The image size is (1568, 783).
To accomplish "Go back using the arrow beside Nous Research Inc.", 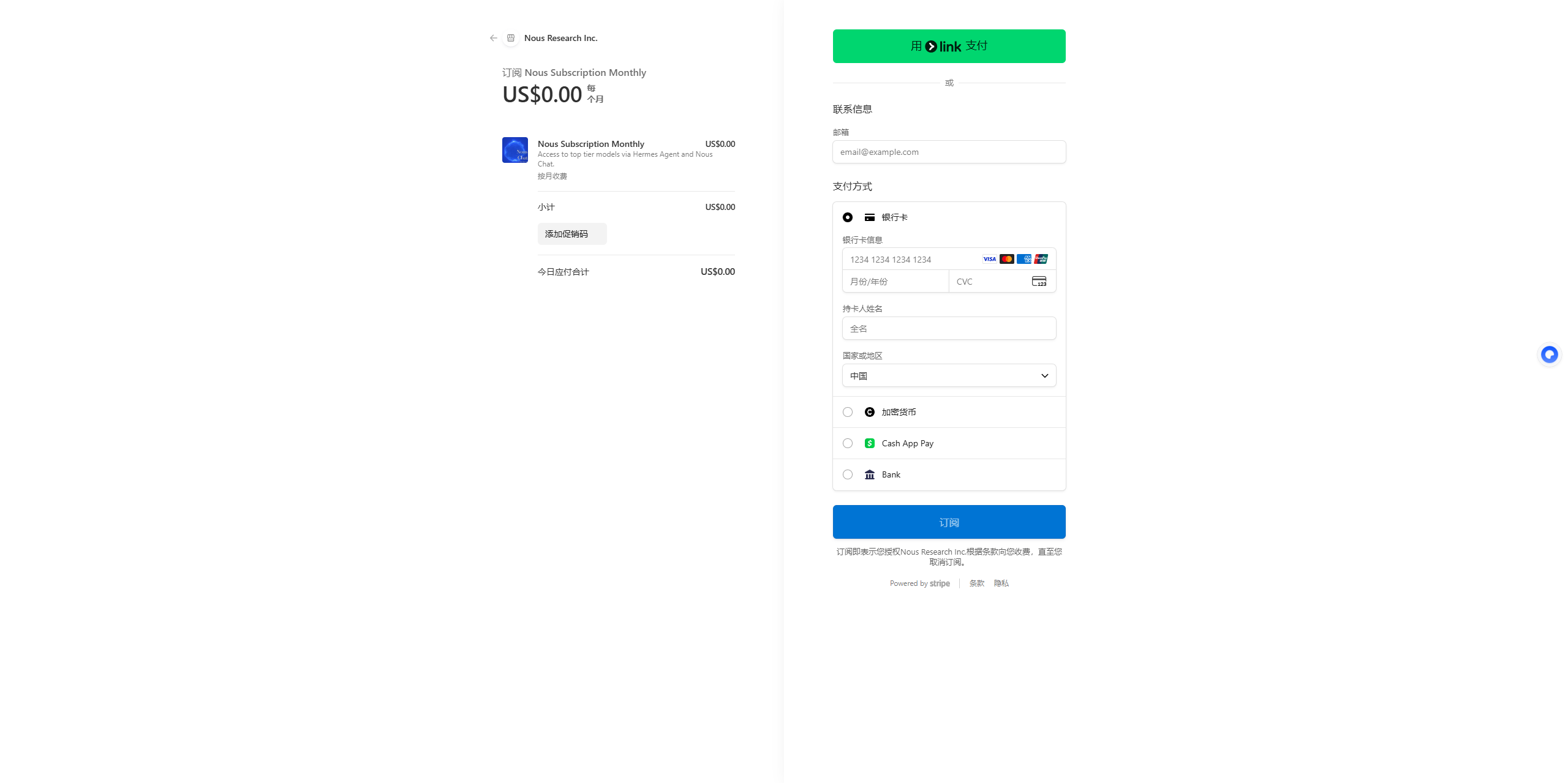I will click(494, 38).
